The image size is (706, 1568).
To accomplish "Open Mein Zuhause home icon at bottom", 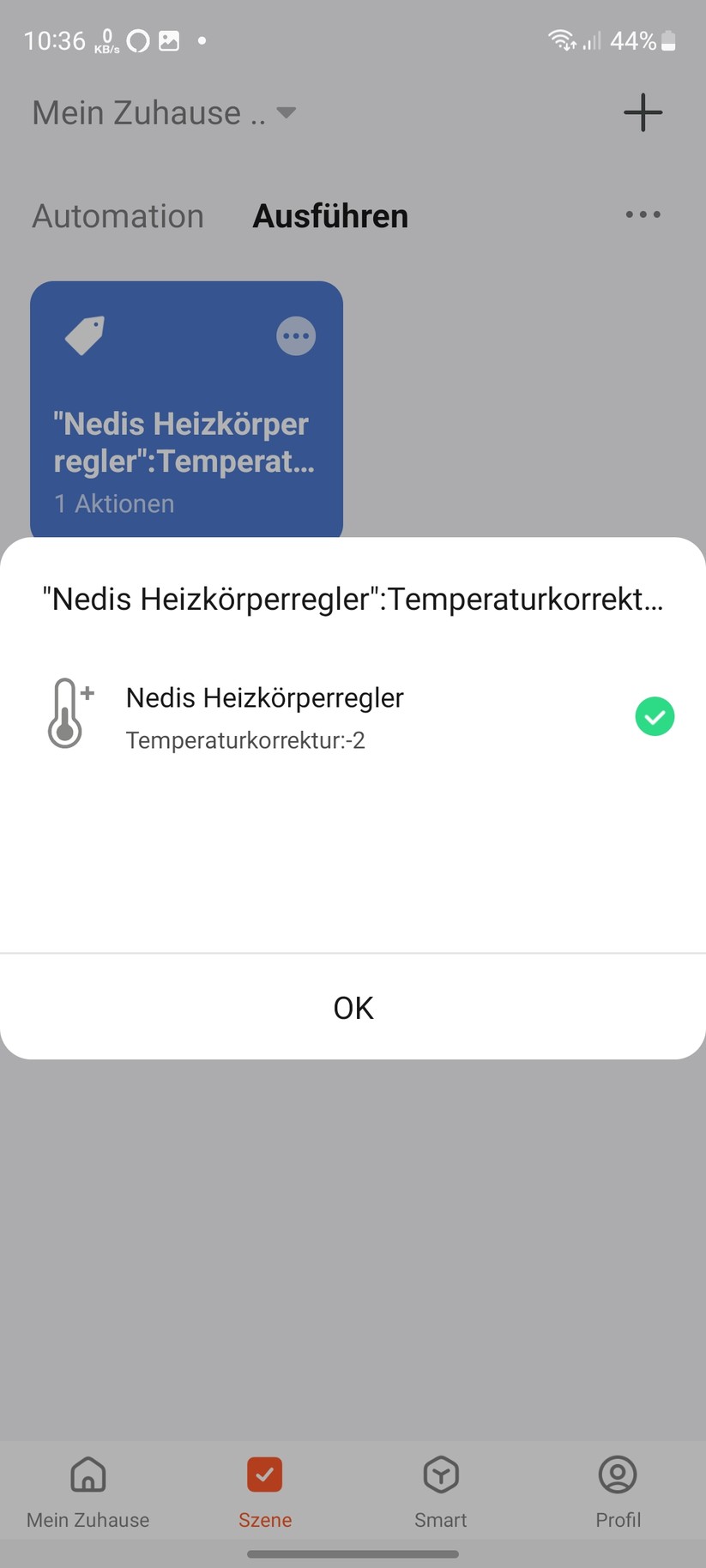I will click(87, 1474).
